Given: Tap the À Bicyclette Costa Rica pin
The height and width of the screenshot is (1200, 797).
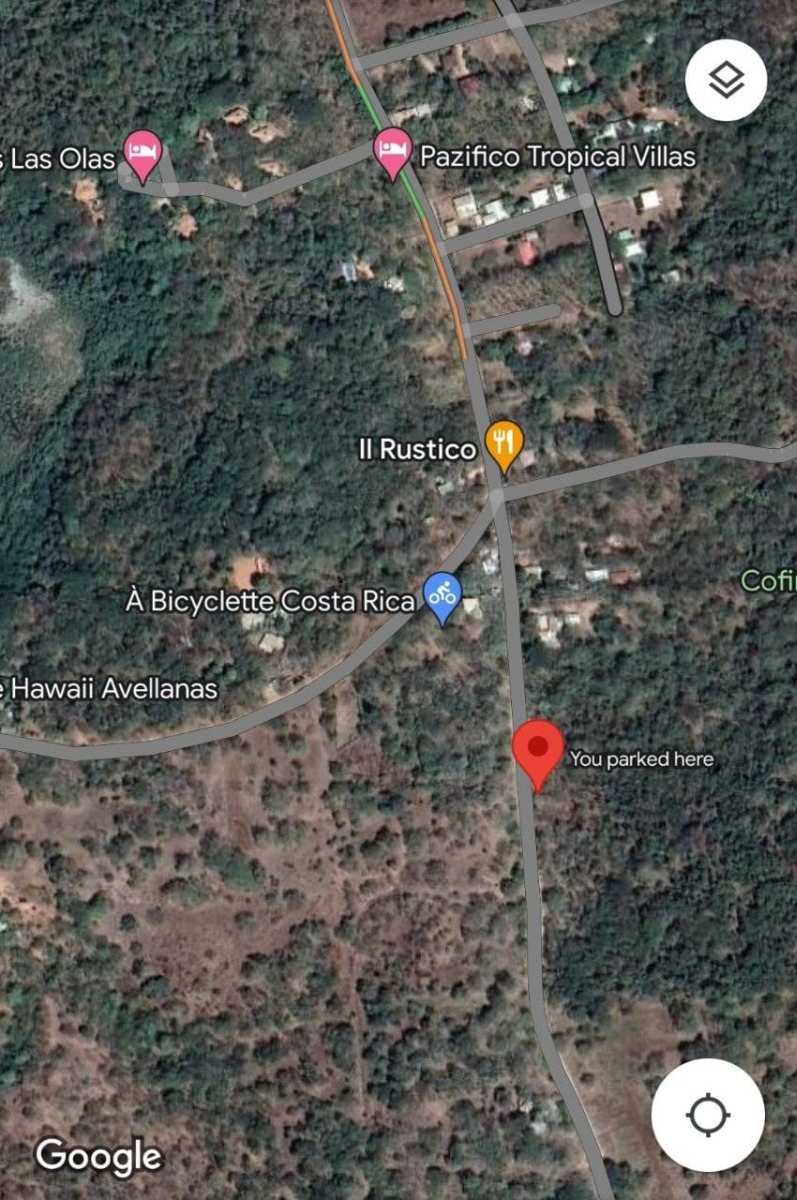Looking at the screenshot, I should pos(442,595).
